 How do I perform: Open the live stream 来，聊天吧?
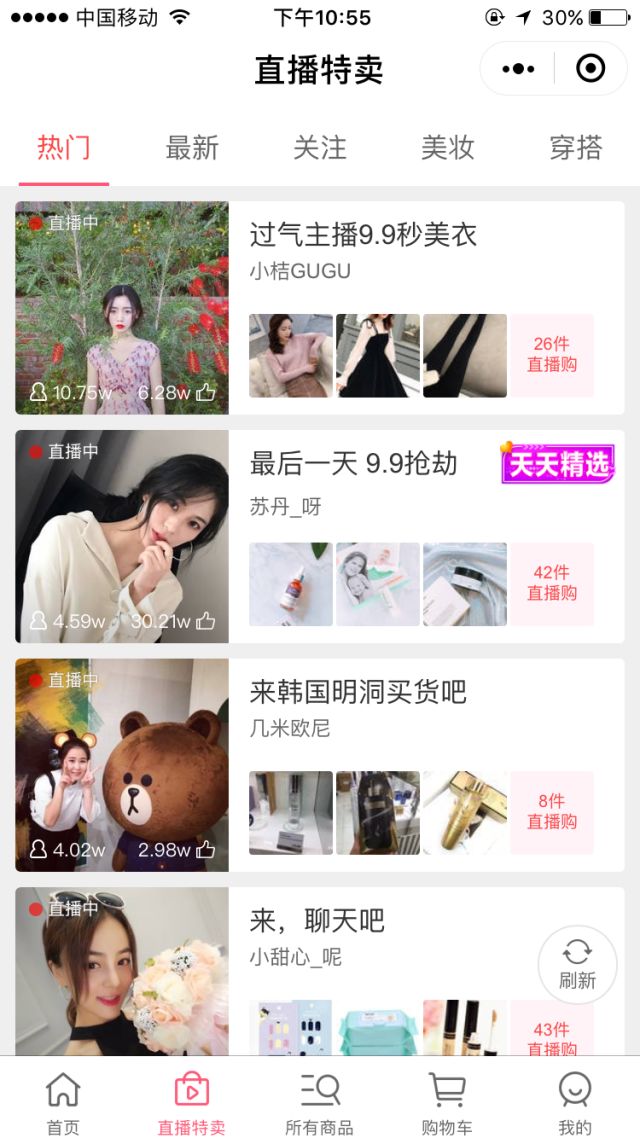coord(317,921)
